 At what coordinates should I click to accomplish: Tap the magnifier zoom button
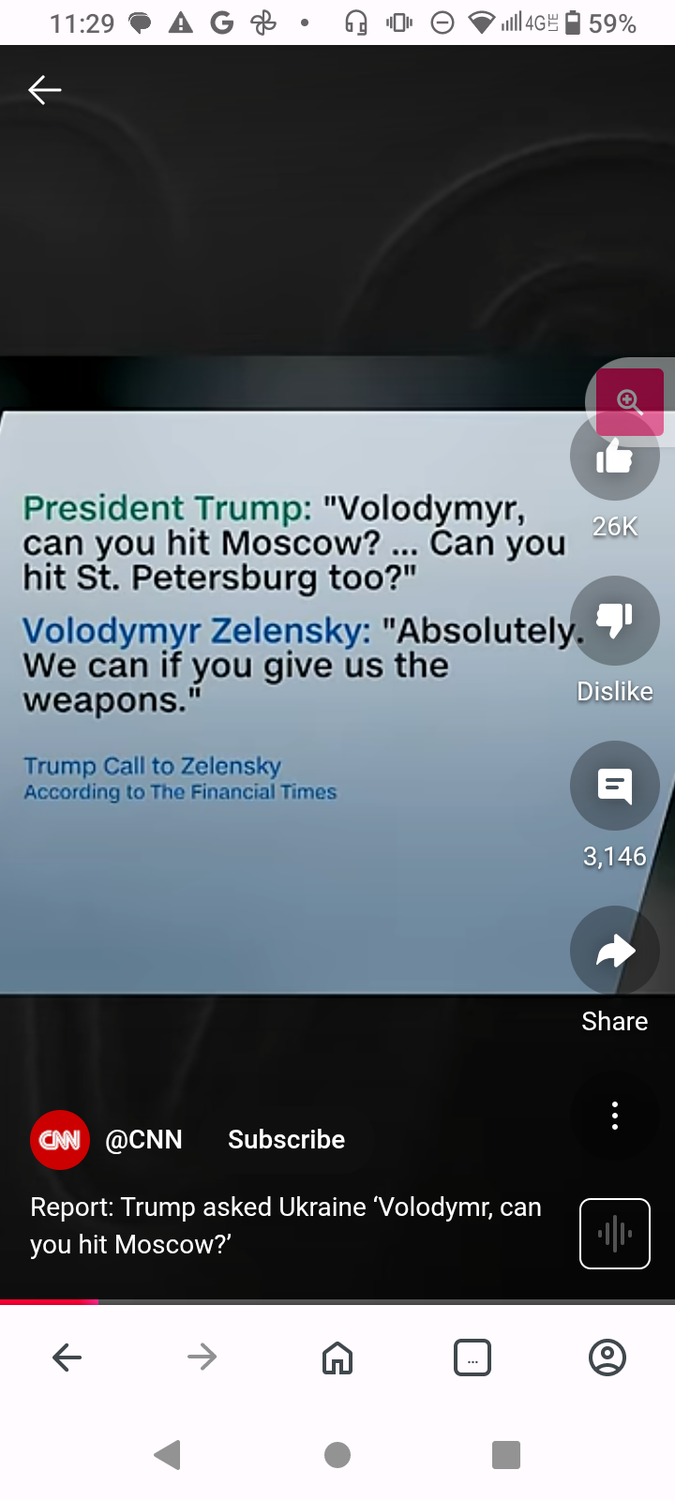click(629, 402)
